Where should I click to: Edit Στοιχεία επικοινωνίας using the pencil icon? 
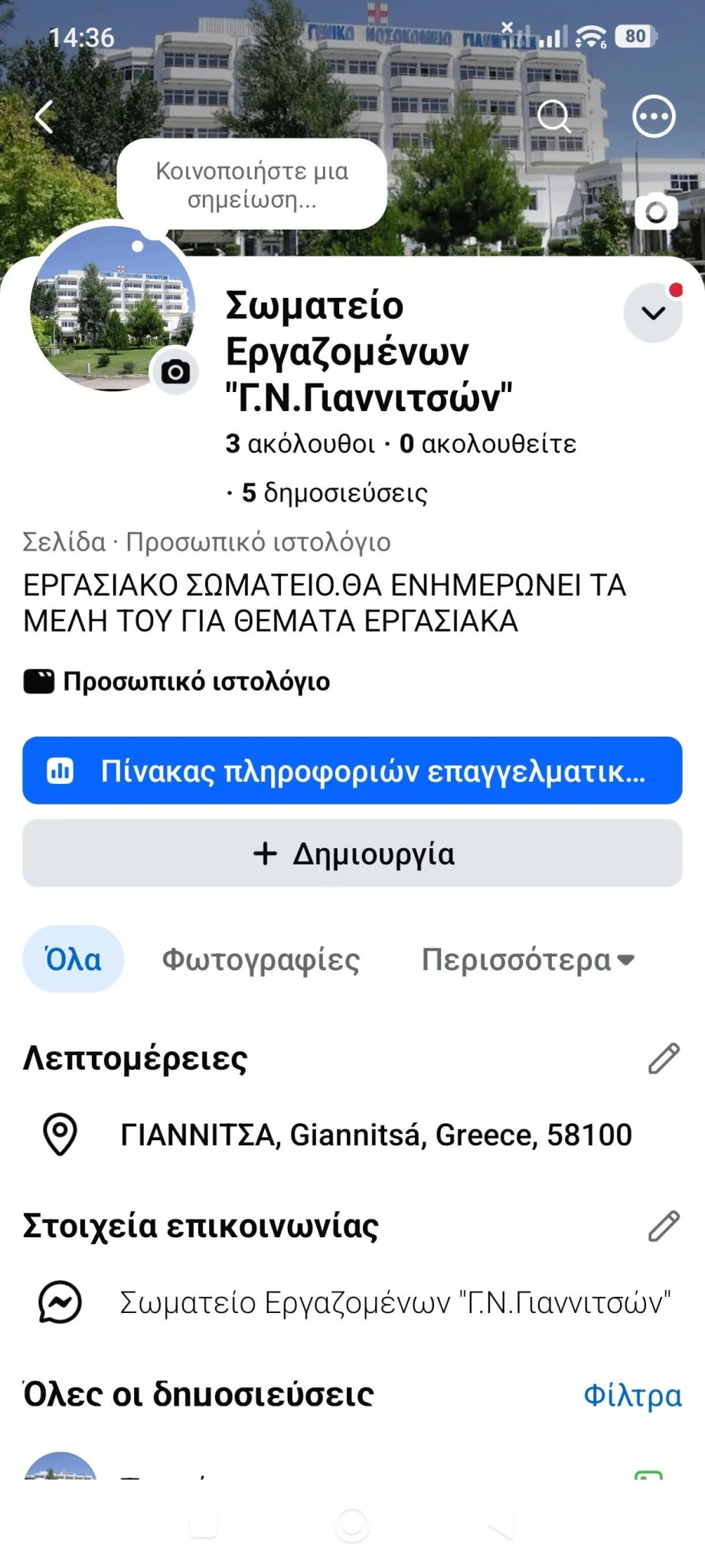664,1226
